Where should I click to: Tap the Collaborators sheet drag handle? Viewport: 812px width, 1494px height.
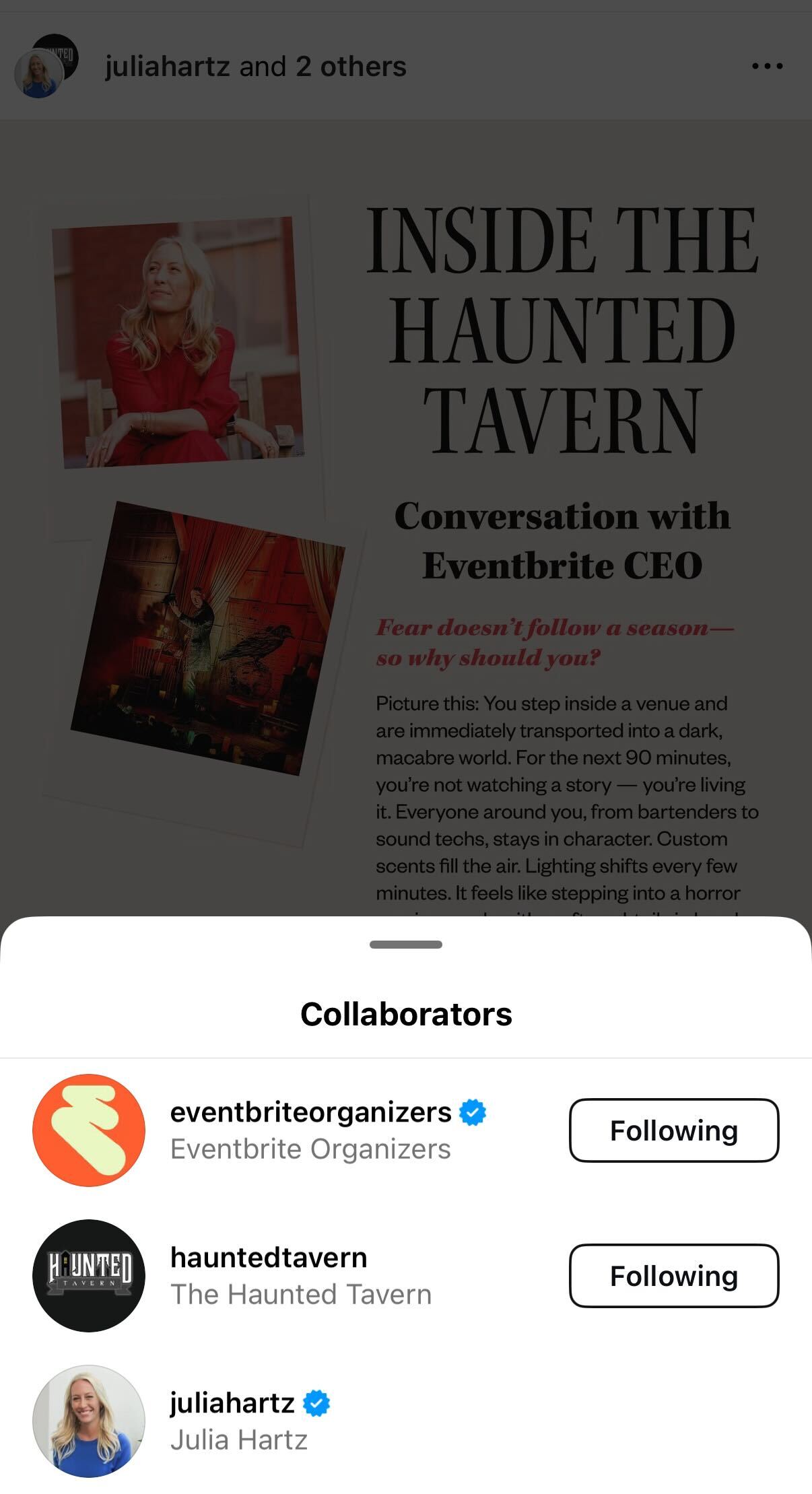(405, 945)
